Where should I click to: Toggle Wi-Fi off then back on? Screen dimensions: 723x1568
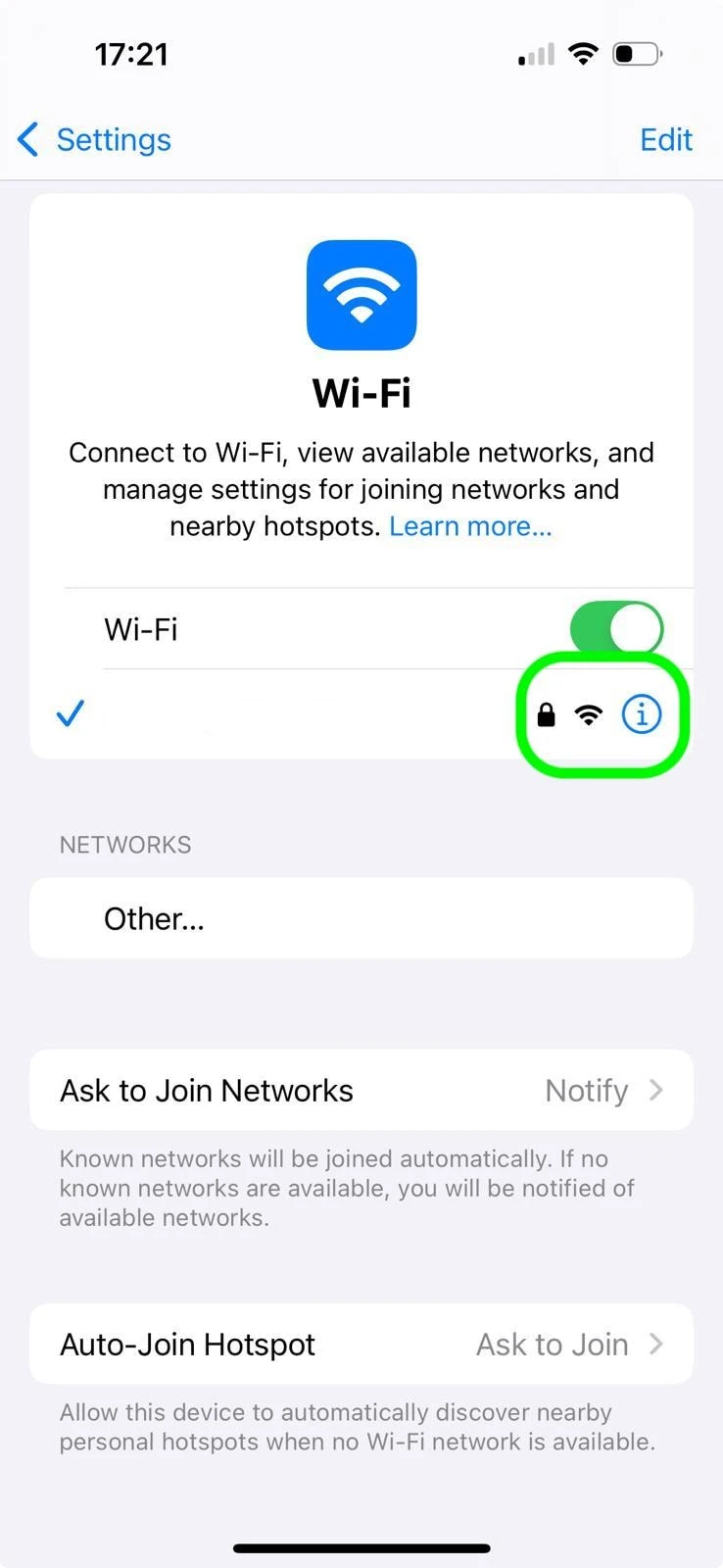(x=616, y=628)
